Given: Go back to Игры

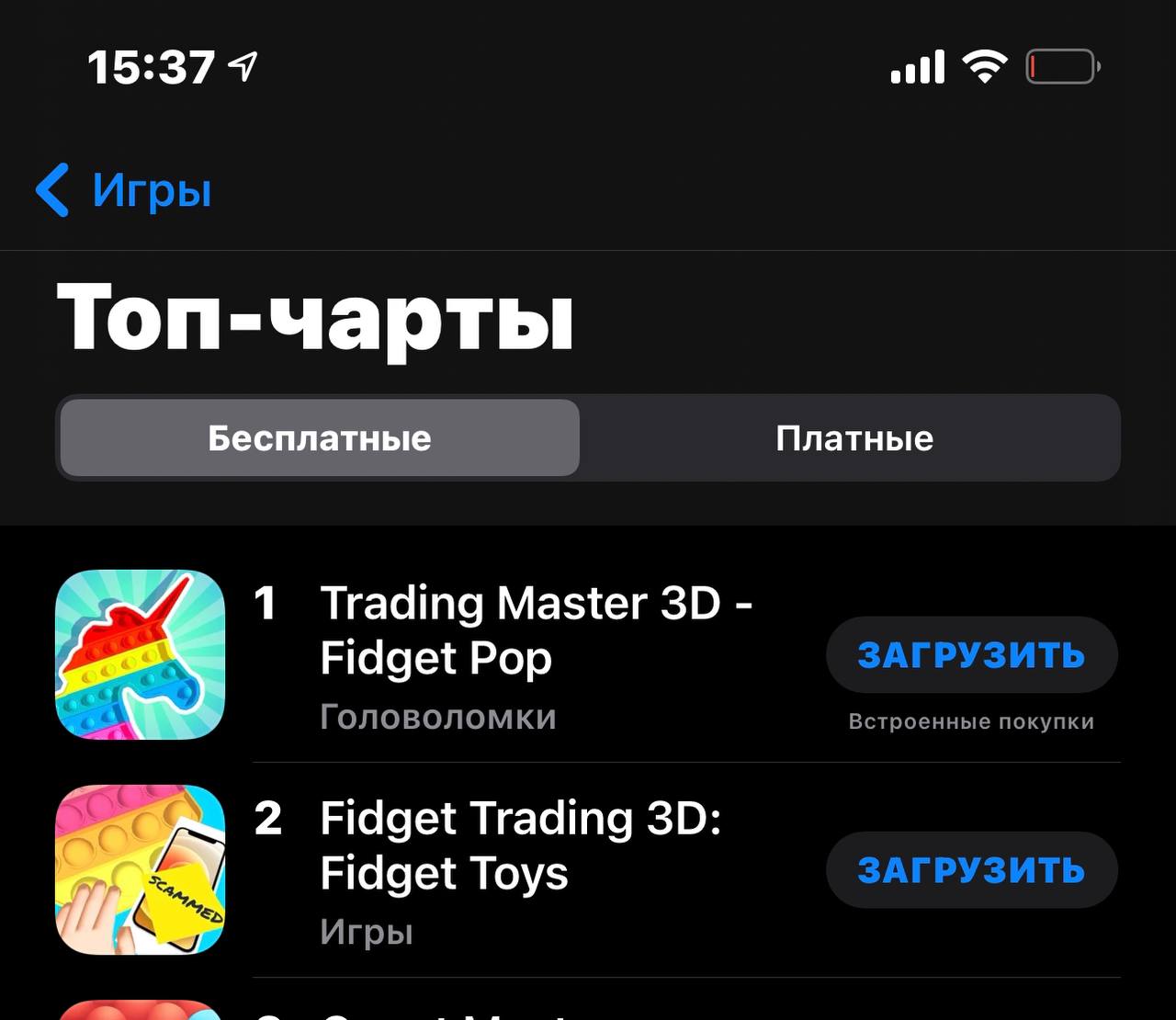Looking at the screenshot, I should 124,191.
